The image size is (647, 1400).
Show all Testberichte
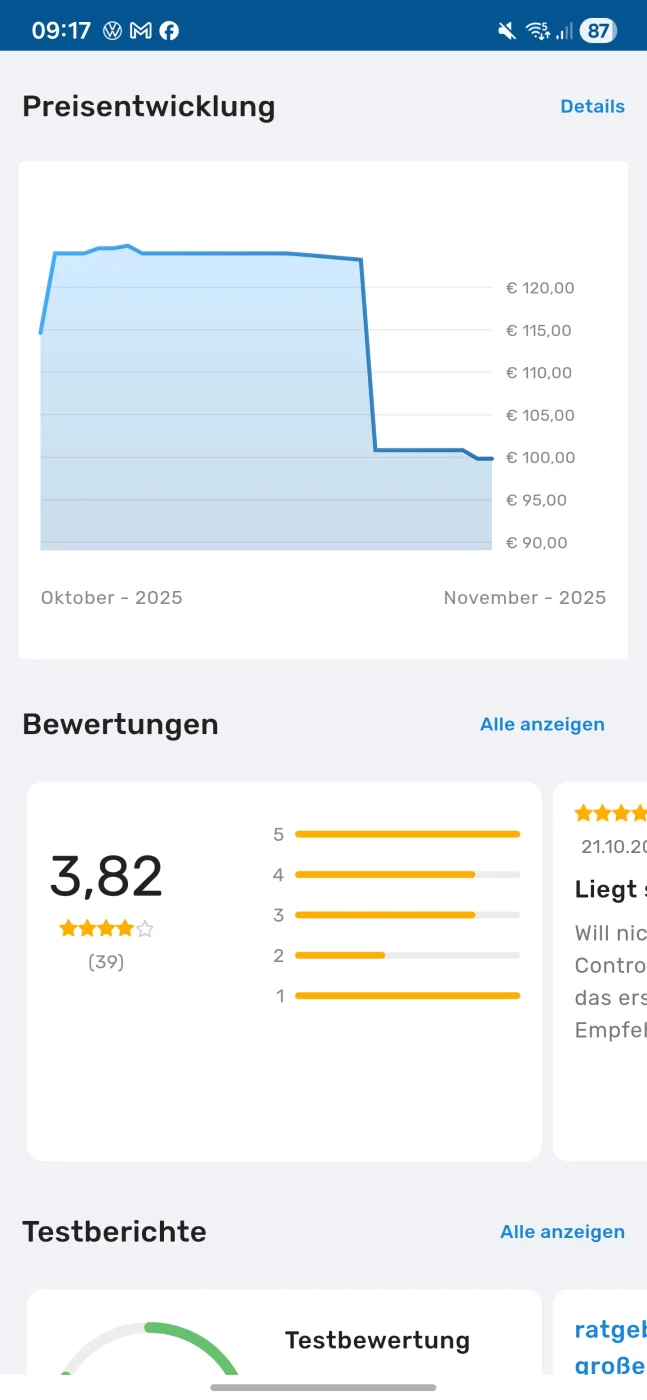point(562,1232)
